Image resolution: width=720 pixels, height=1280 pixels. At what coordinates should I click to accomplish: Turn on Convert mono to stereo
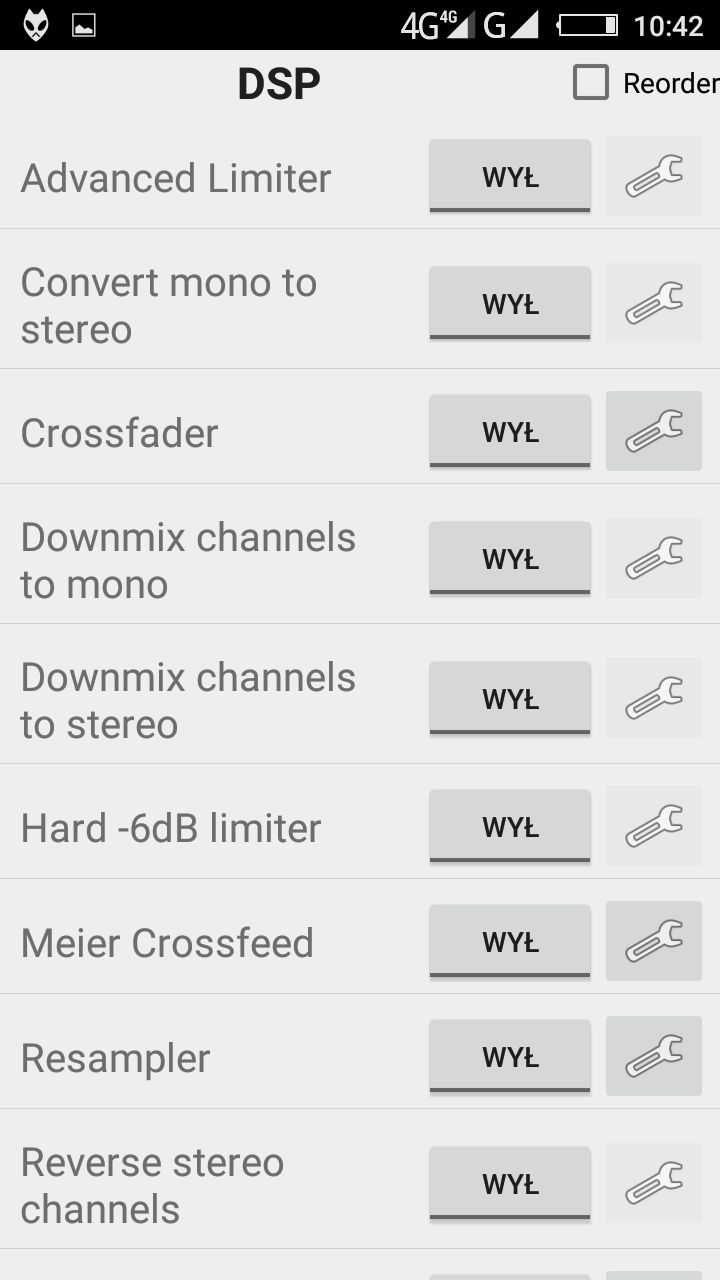pos(510,304)
